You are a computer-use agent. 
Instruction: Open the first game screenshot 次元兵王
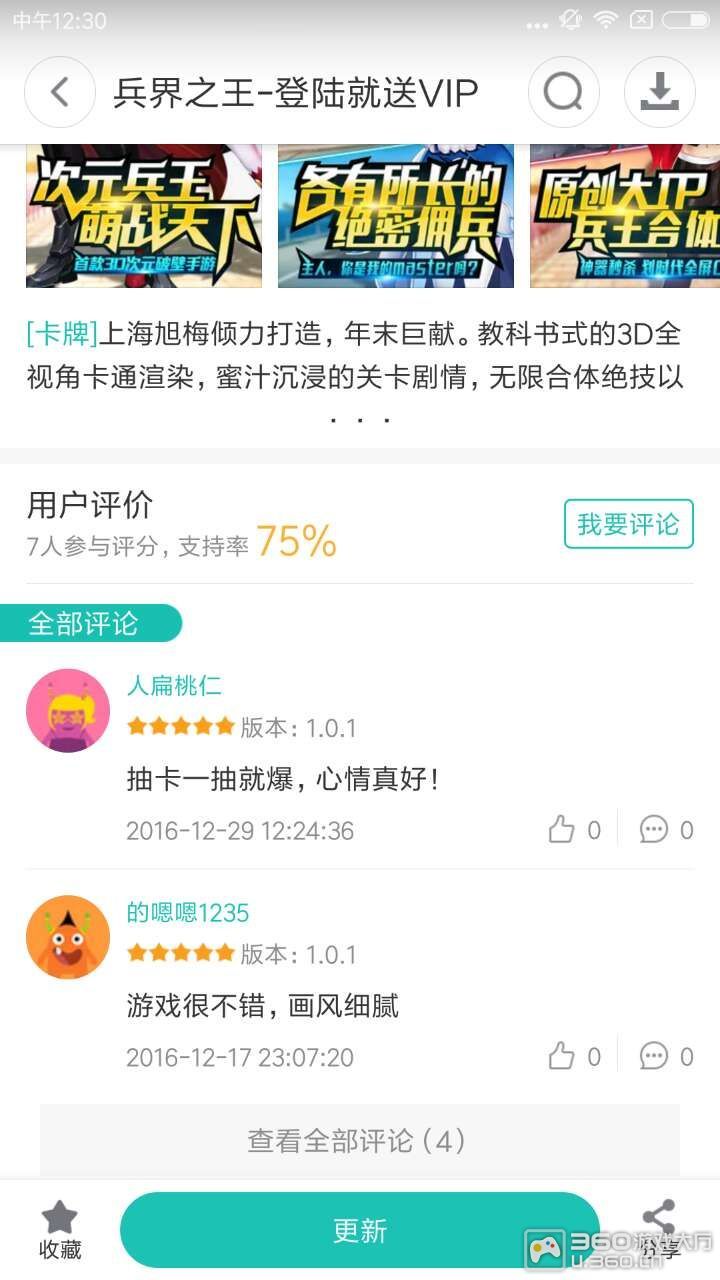tap(144, 216)
